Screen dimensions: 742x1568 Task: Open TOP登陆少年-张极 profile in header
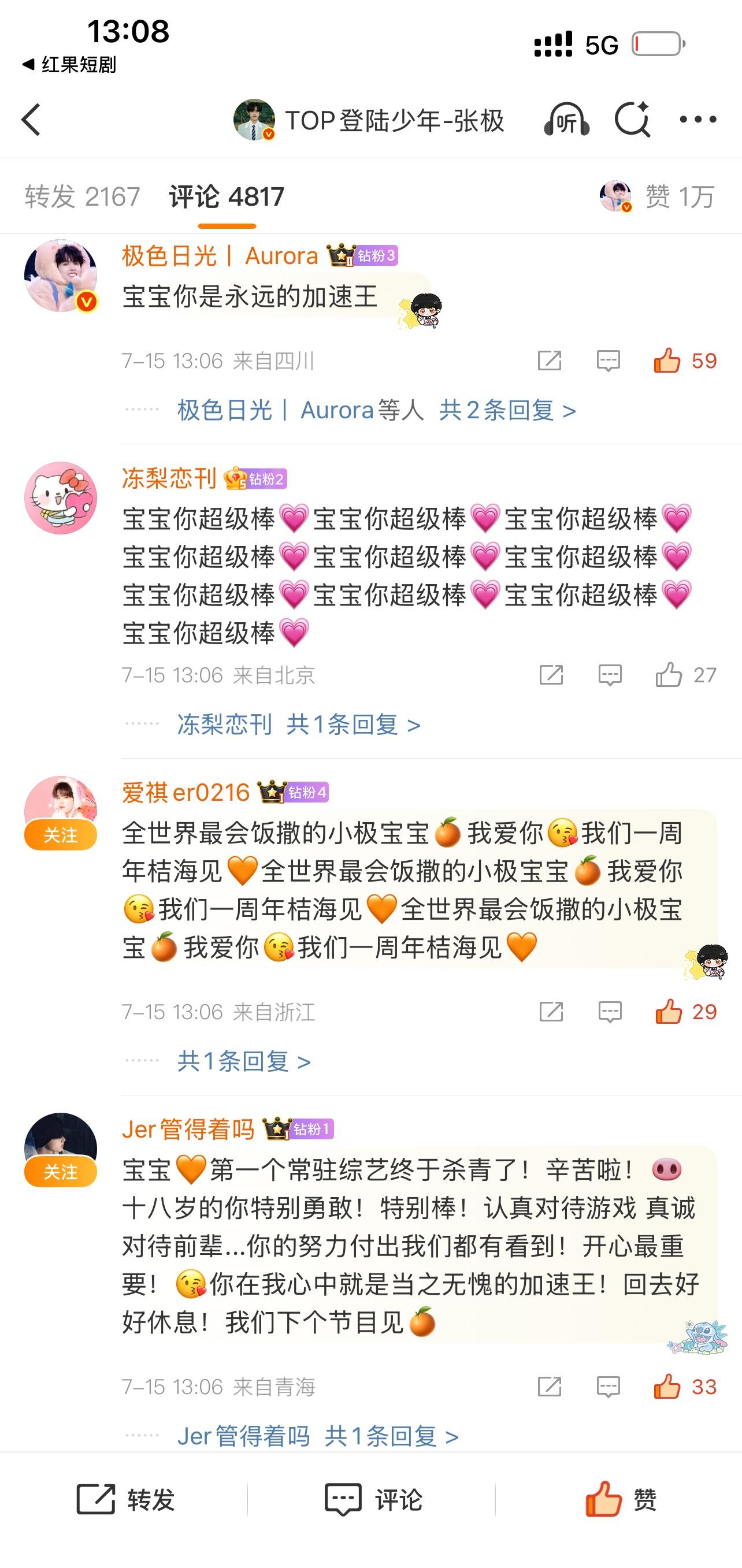click(x=369, y=120)
